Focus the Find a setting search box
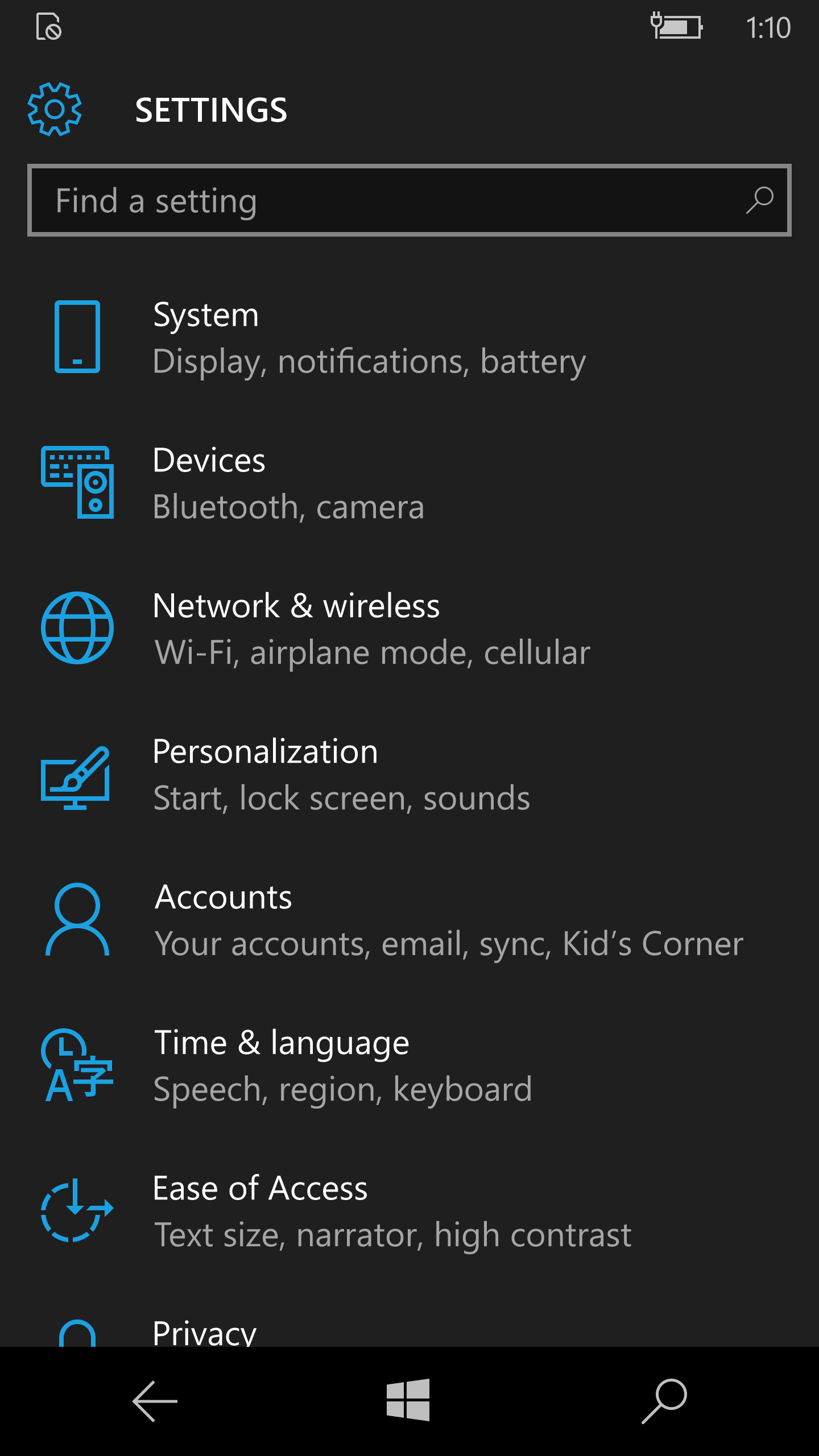 coord(387,201)
